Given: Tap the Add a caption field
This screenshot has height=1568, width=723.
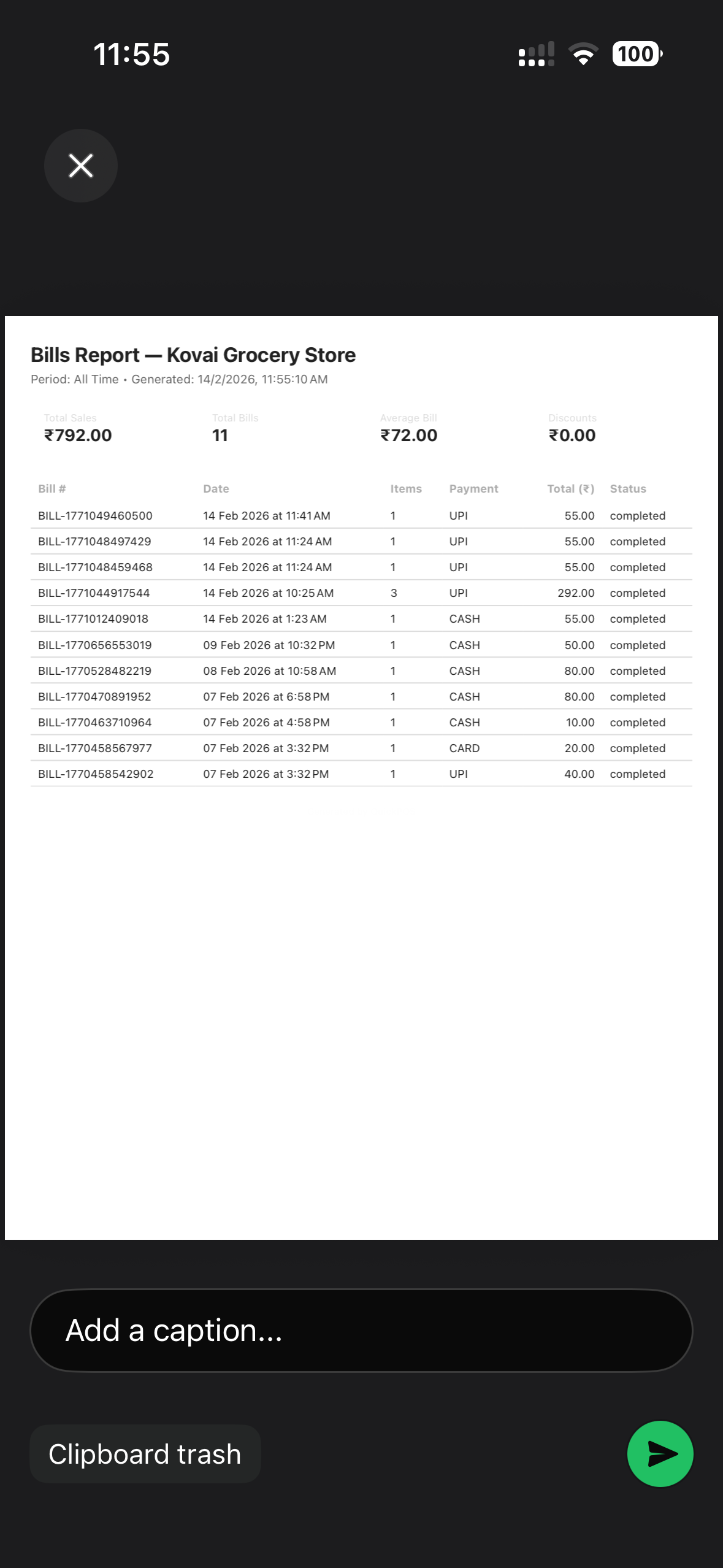Looking at the screenshot, I should pos(361,1331).
